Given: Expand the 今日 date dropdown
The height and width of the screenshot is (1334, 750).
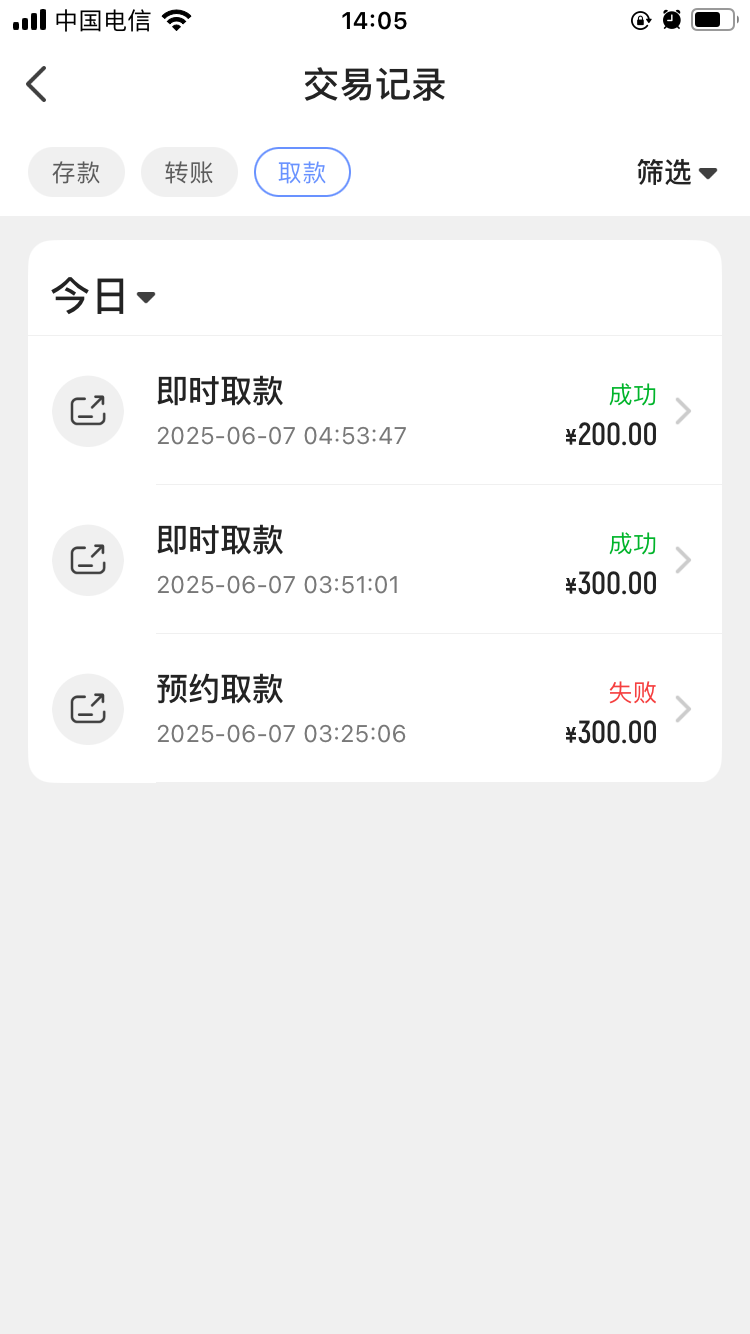Looking at the screenshot, I should (x=103, y=297).
